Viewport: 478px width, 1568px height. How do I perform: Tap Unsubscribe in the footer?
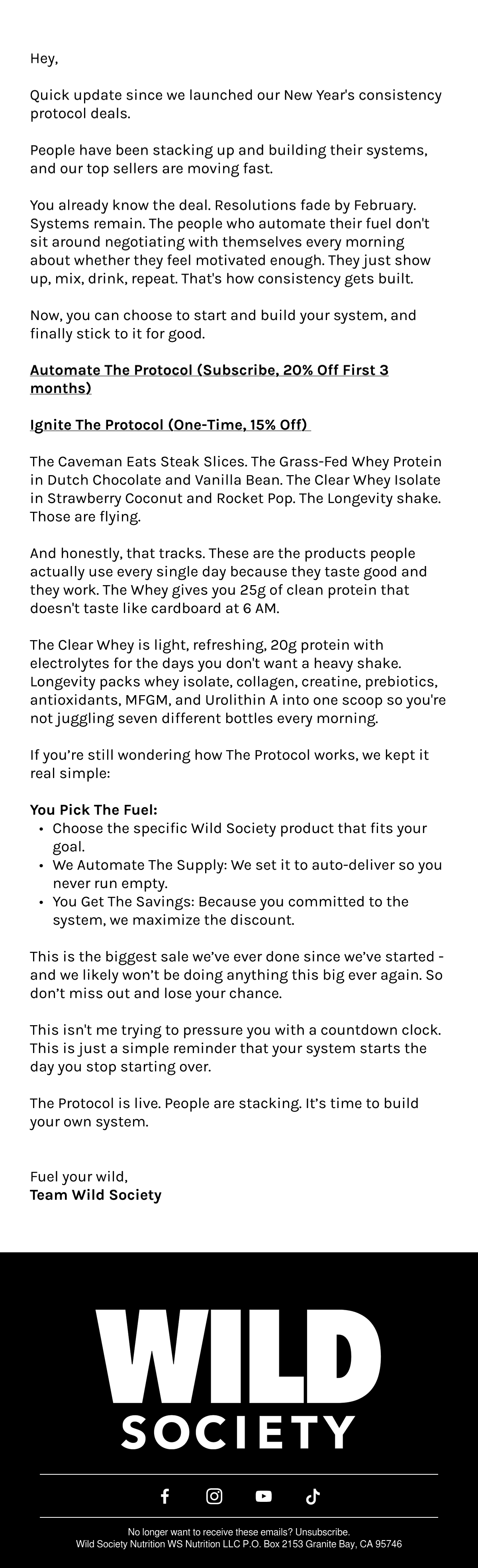[x=322, y=1531]
